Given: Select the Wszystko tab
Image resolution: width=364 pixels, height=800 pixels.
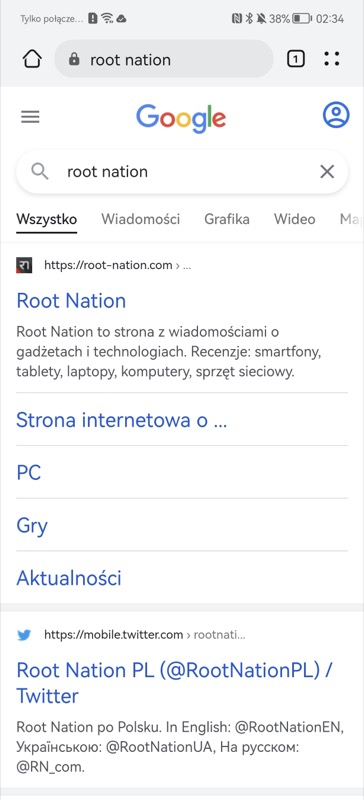Looking at the screenshot, I should tap(46, 220).
